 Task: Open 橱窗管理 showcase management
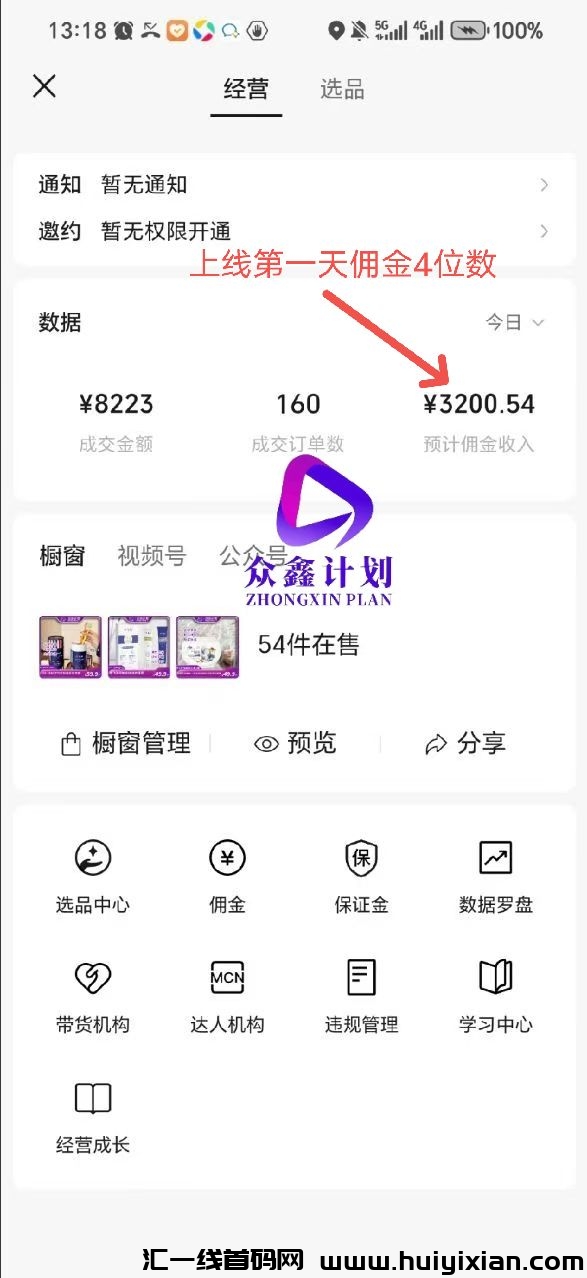click(126, 743)
